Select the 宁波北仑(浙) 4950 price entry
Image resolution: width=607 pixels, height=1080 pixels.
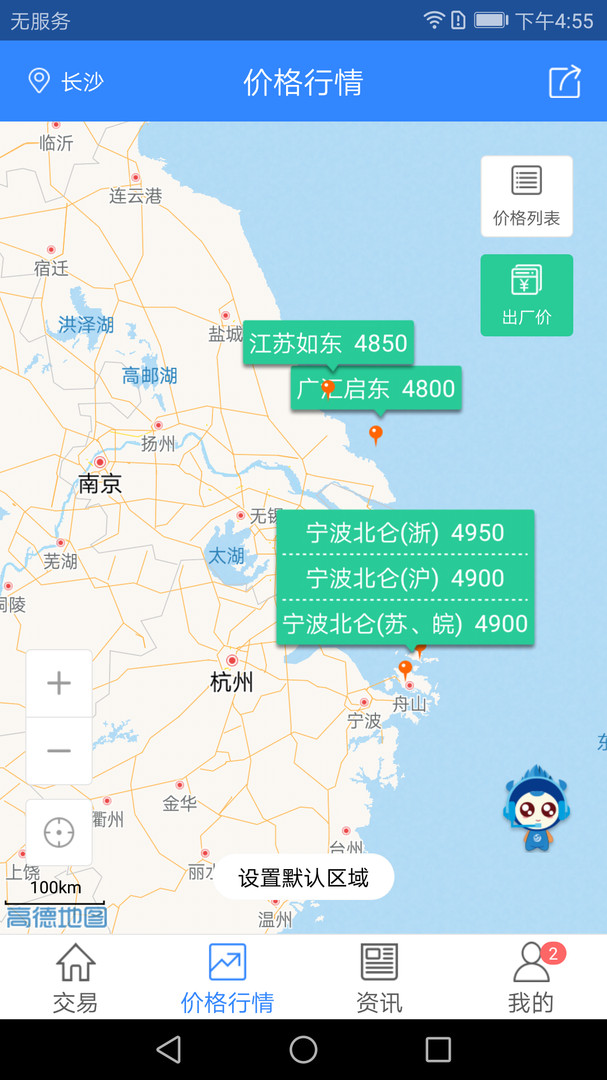point(405,533)
